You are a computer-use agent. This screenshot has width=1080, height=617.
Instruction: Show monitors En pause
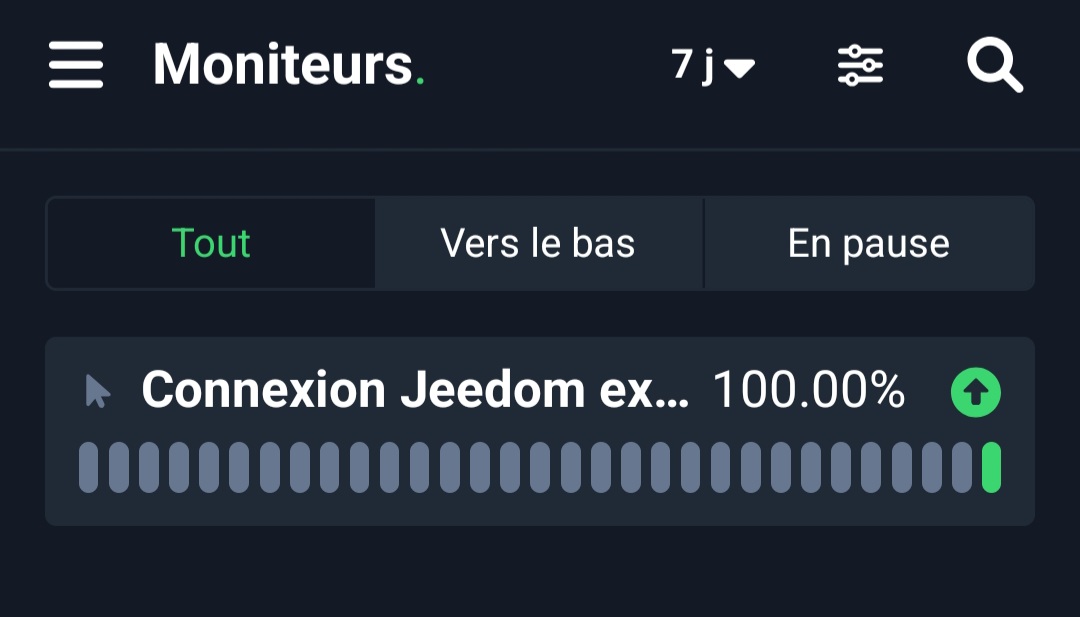(x=868, y=243)
